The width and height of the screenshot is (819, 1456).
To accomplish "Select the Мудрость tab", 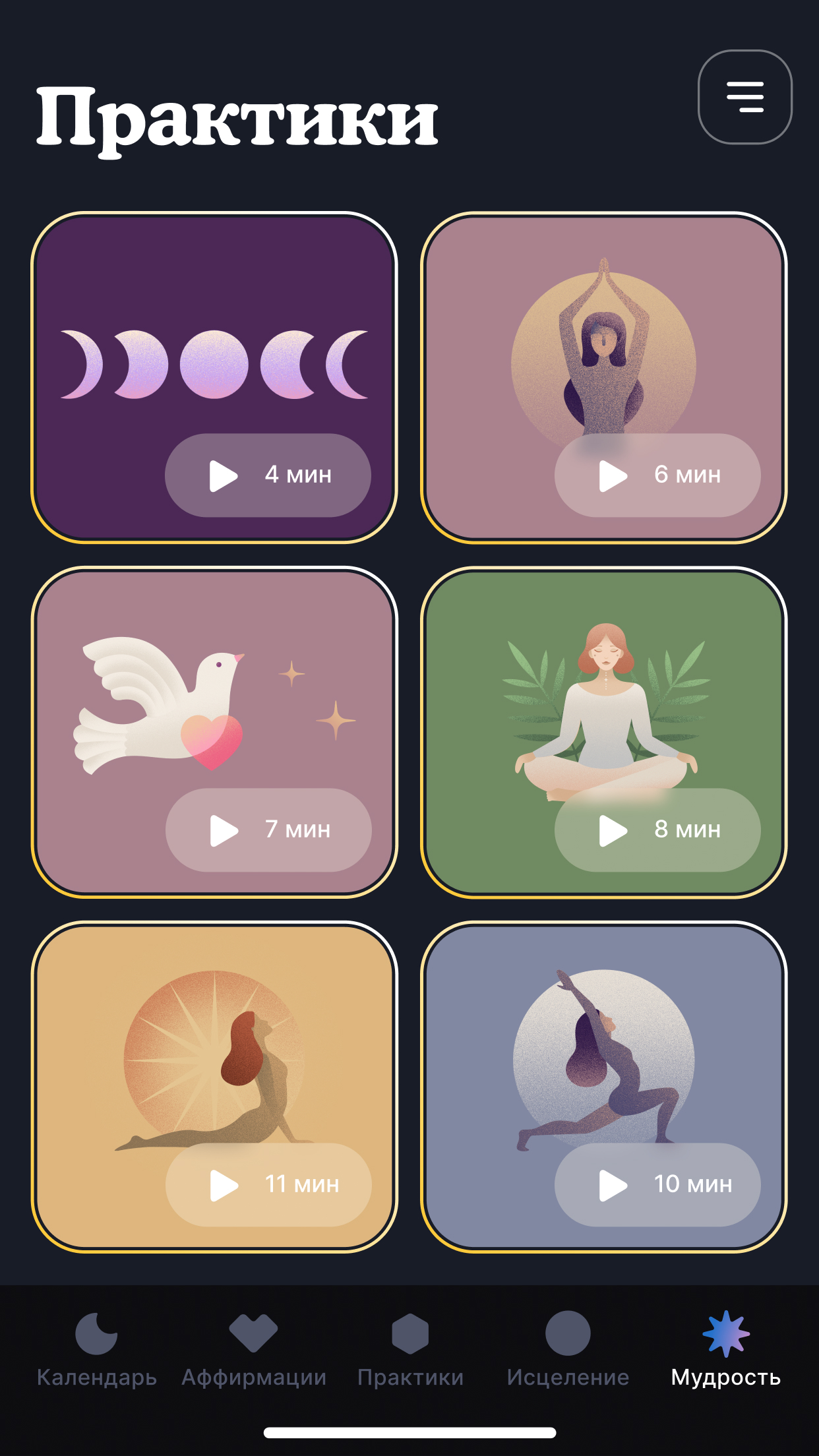I will (x=725, y=1349).
